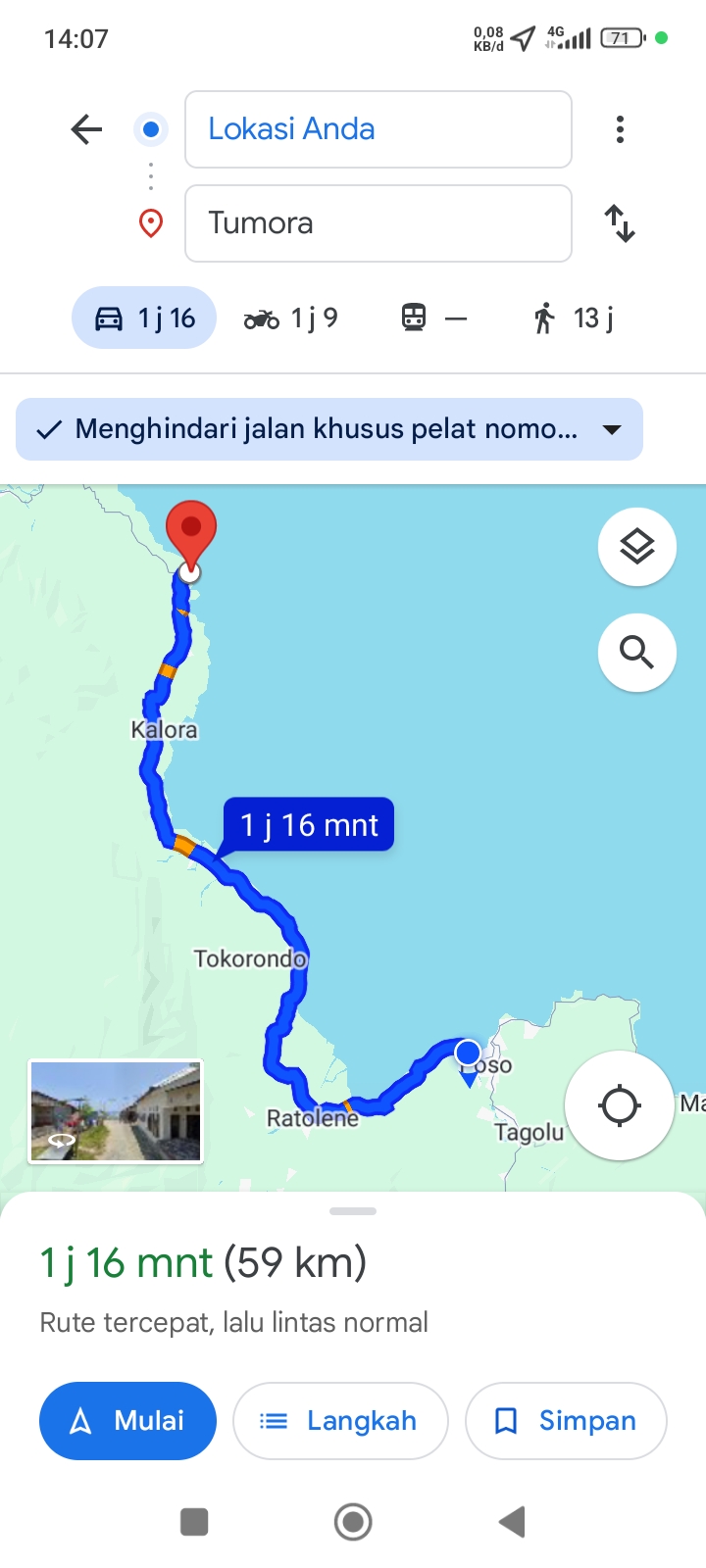Edit the destination field Tumora
706x1568 pixels.
378,223
